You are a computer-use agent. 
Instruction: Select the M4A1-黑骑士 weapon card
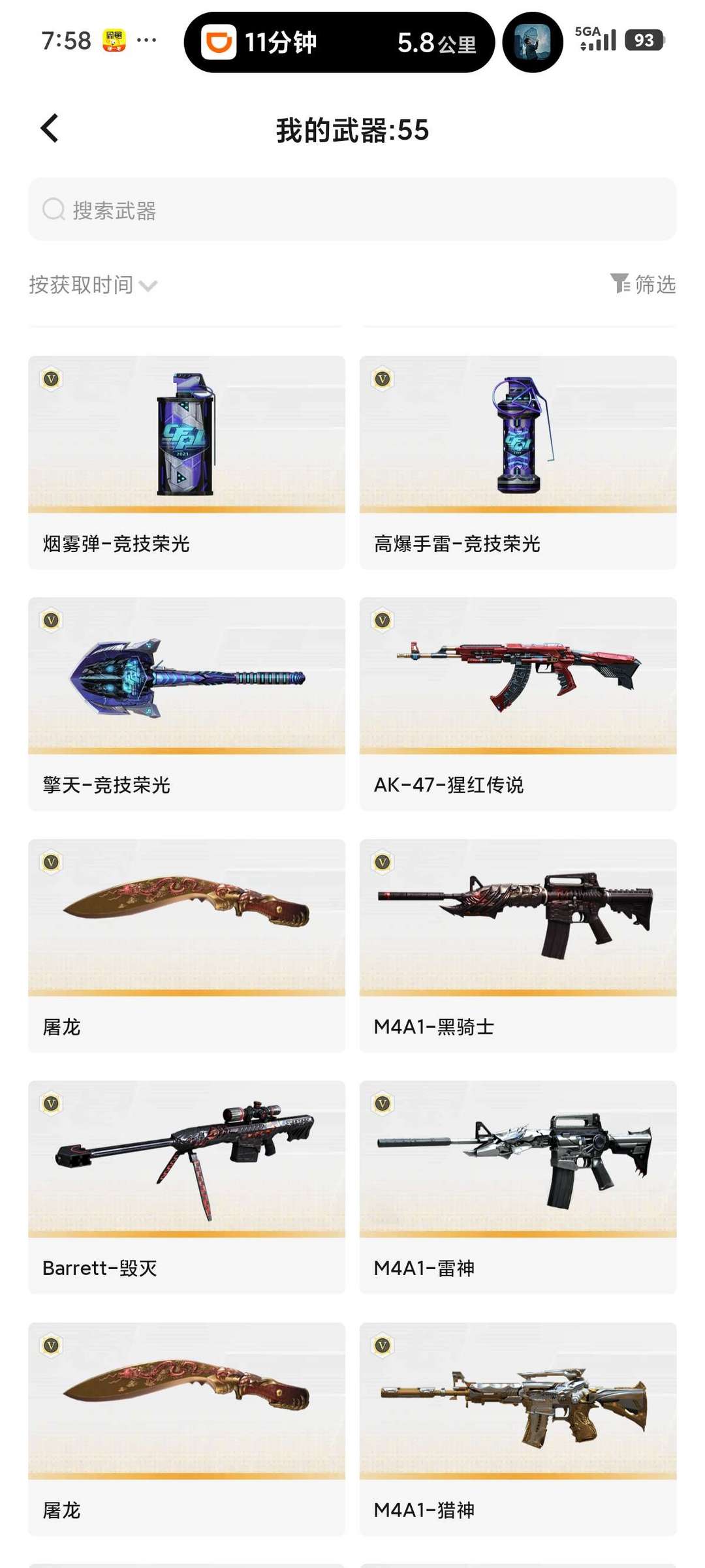coord(518,945)
